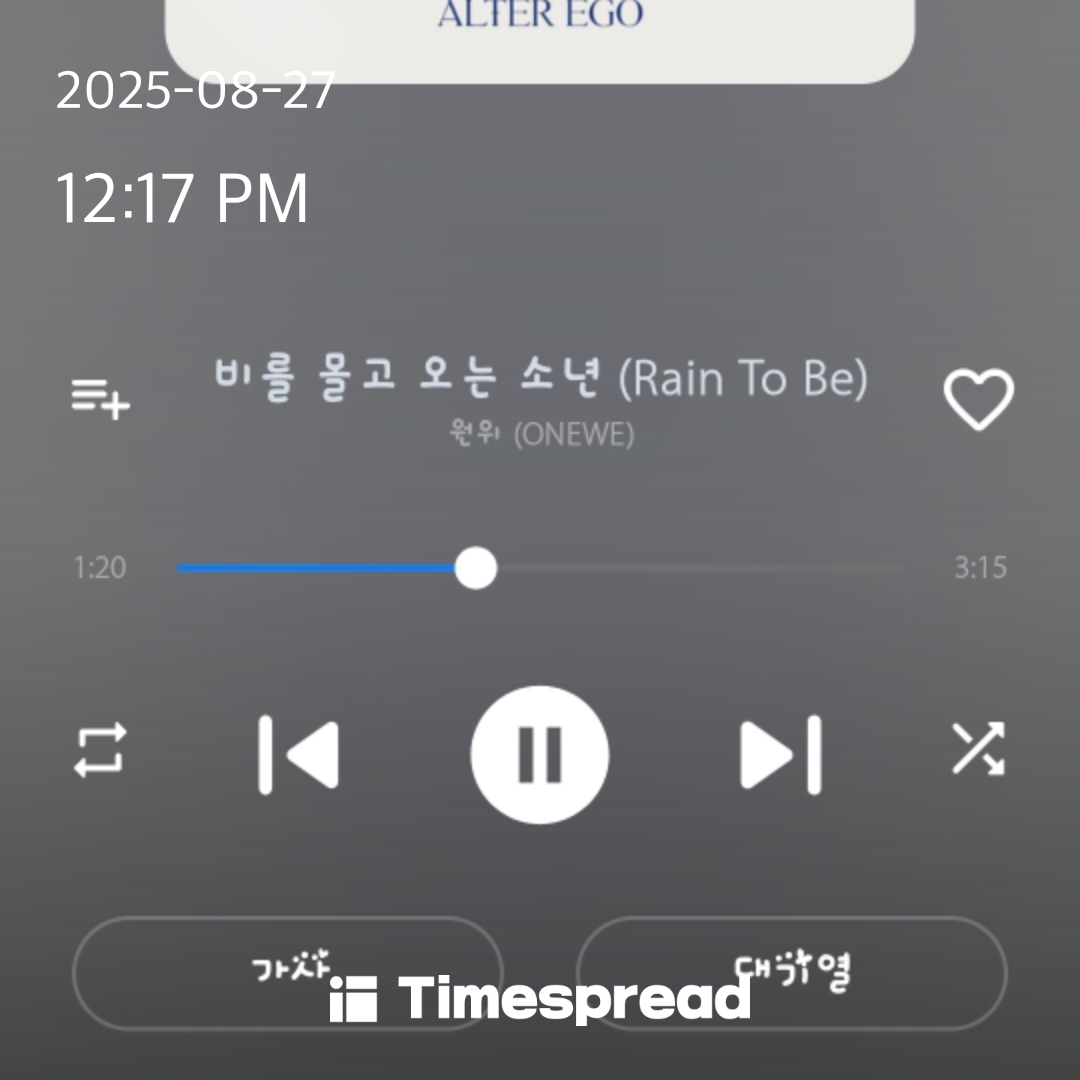The image size is (1080, 1080).
Task: Pause the current song
Action: pyautogui.click(x=540, y=754)
